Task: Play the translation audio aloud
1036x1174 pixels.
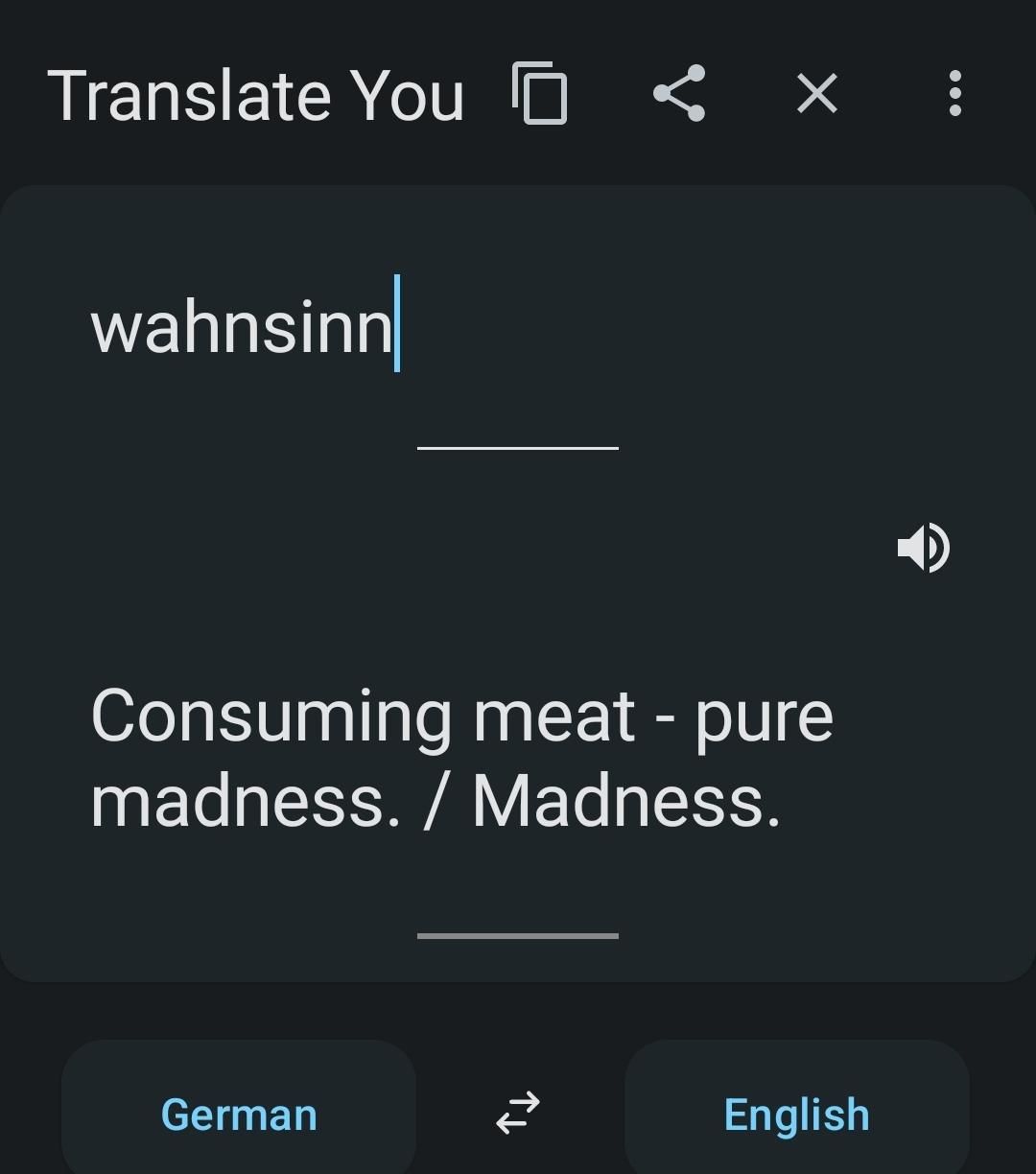Action: coord(923,548)
